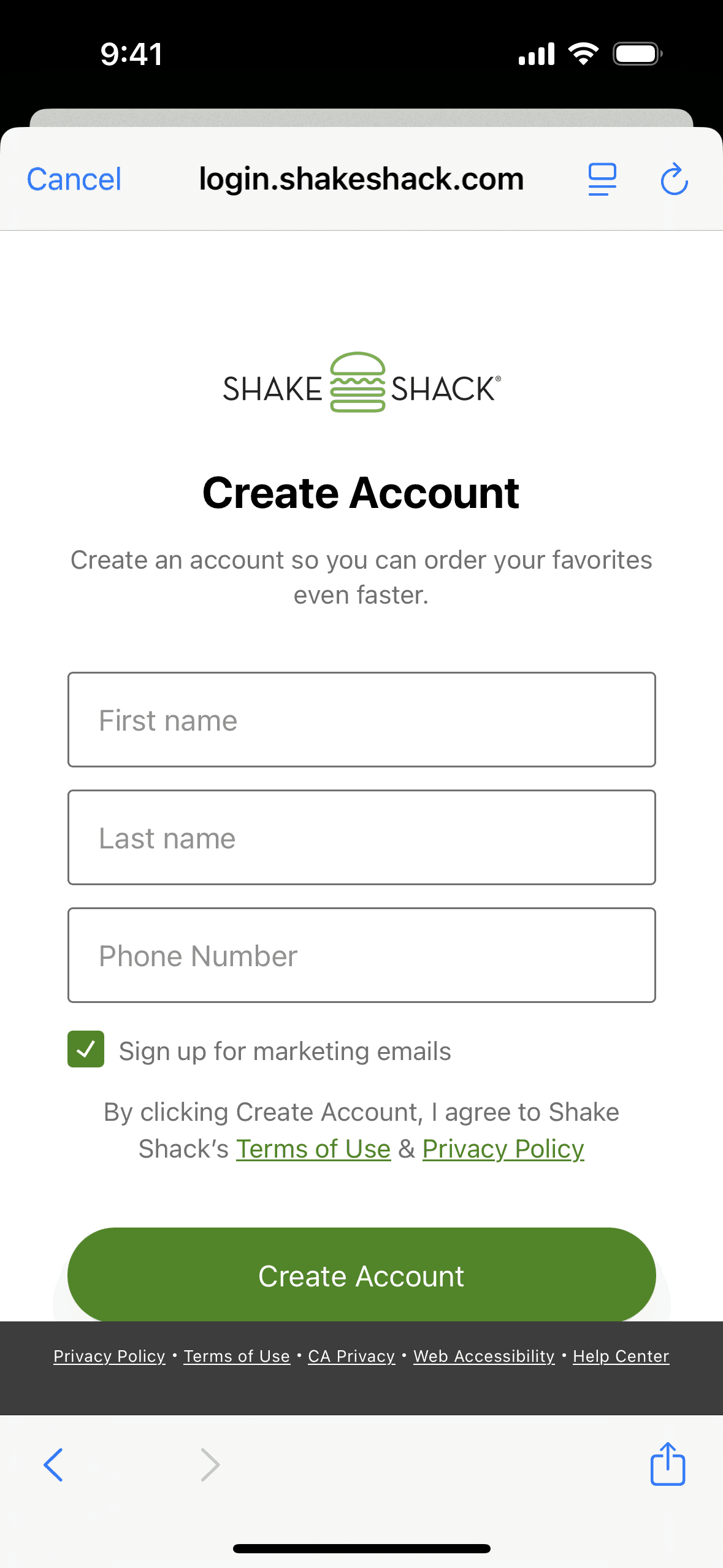This screenshot has width=723, height=1568.
Task: Open footer Privacy Policy link
Action: (109, 1356)
